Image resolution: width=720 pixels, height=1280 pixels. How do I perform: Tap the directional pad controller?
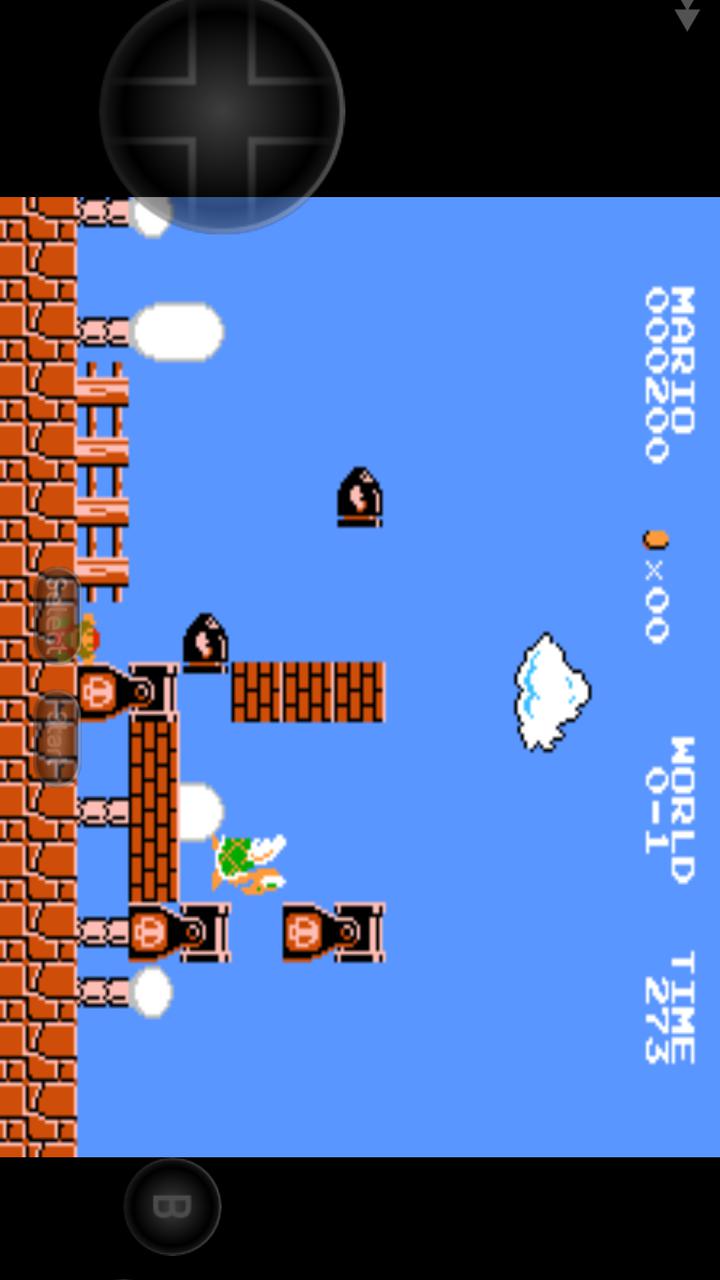pyautogui.click(x=222, y=110)
